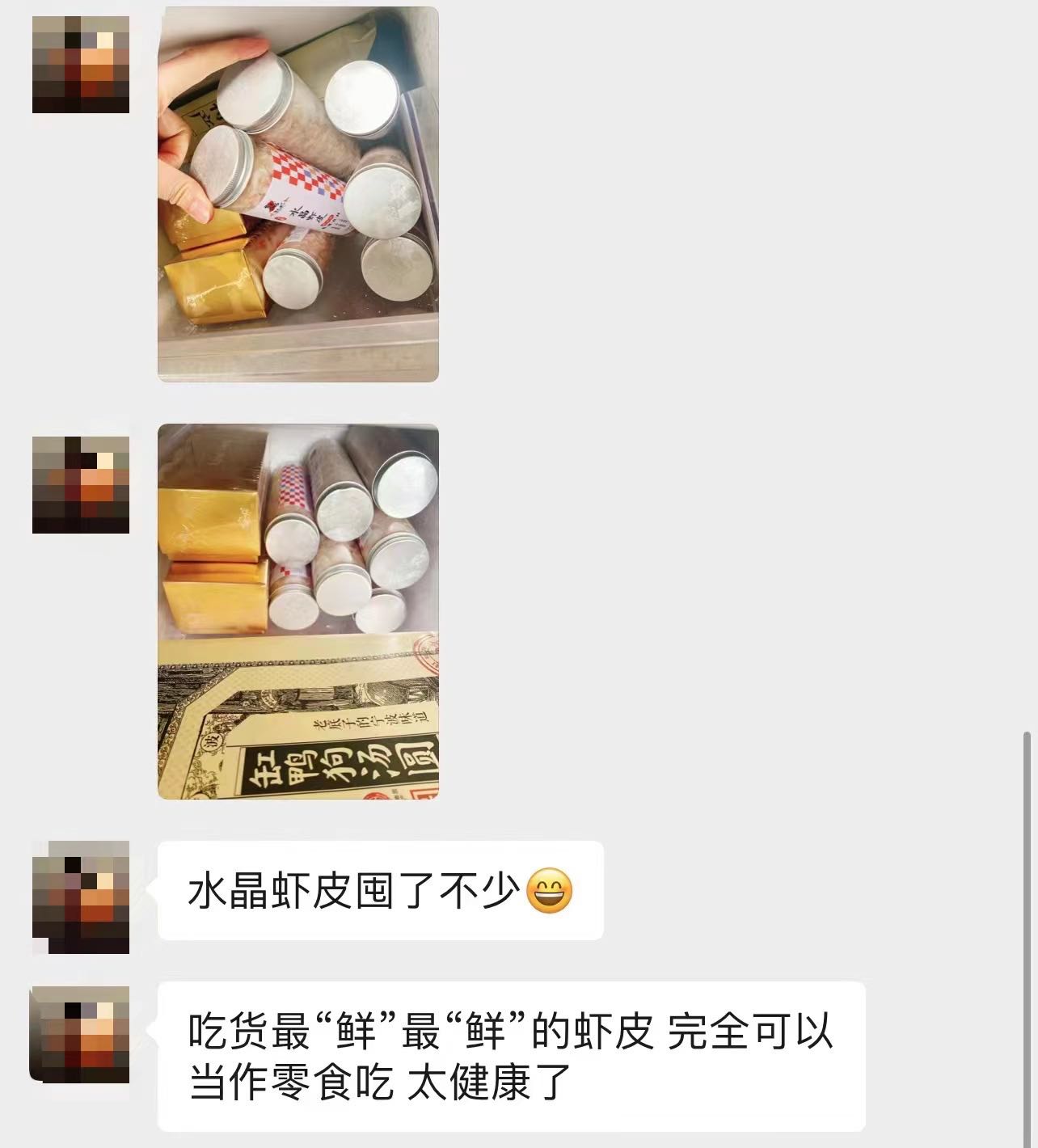Tap the avatar next to the 吃货最鲜 message

[80, 1034]
